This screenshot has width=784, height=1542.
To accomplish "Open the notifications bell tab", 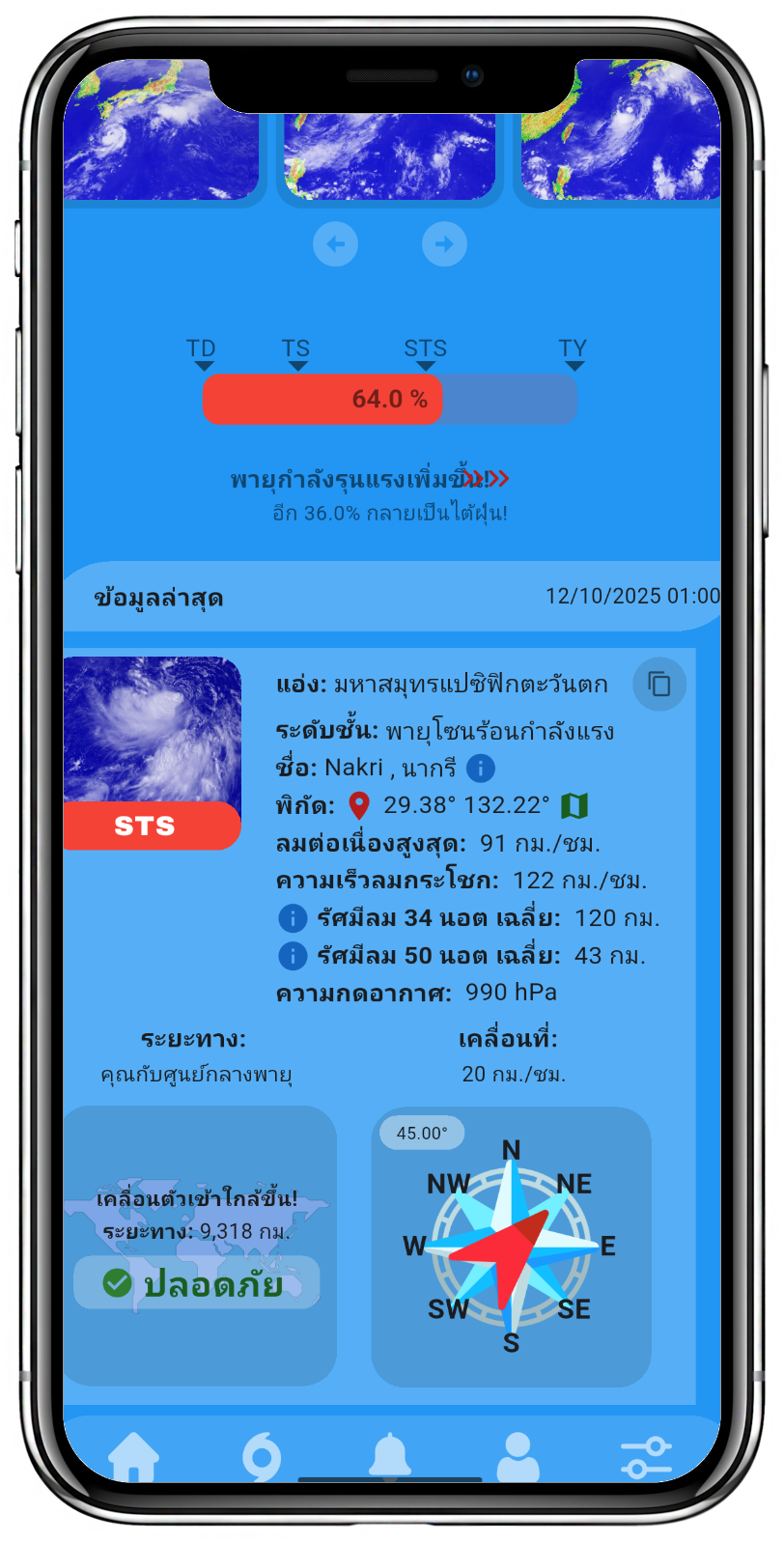I will click(x=390, y=1456).
